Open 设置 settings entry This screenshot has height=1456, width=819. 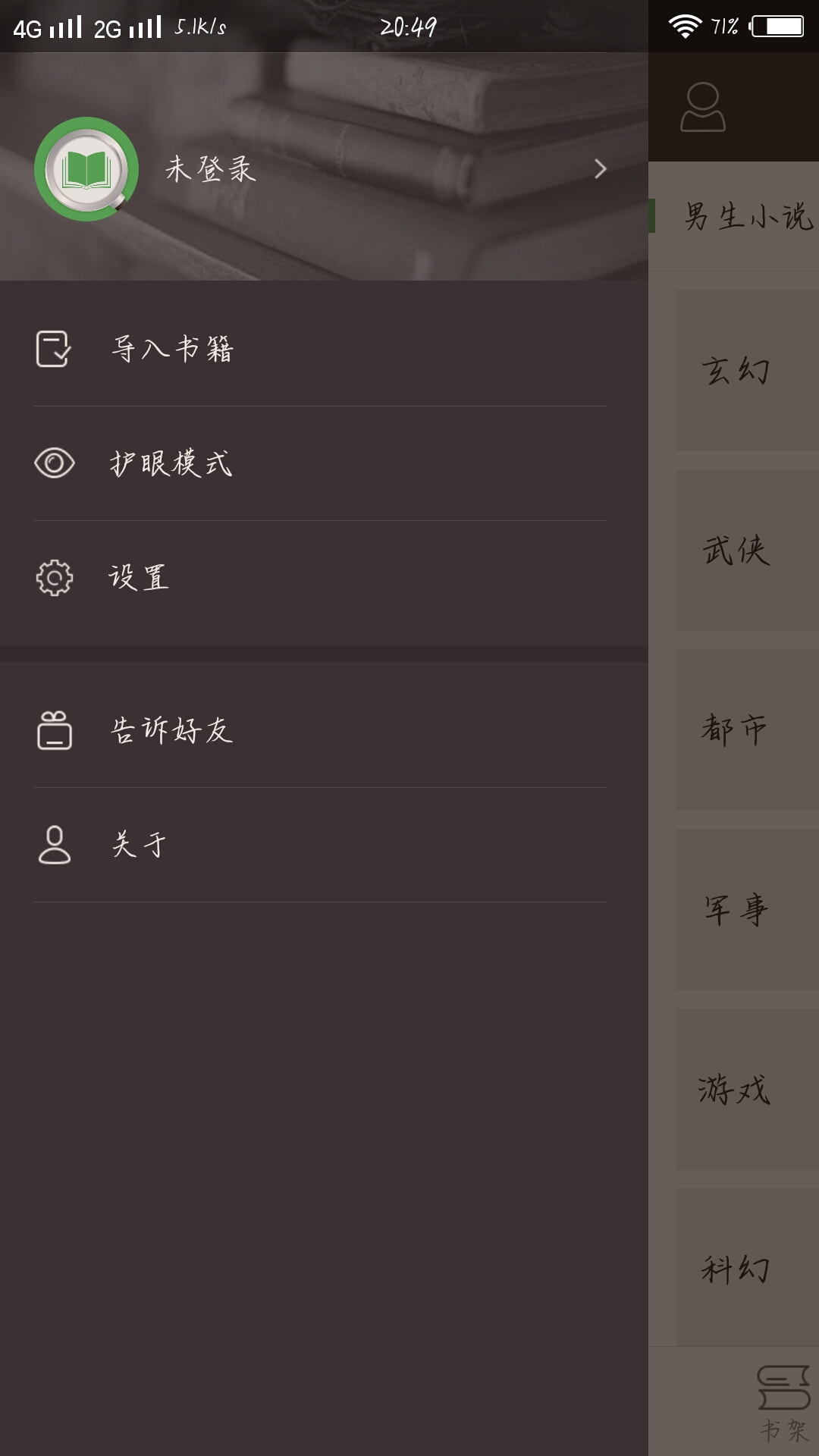click(x=140, y=579)
